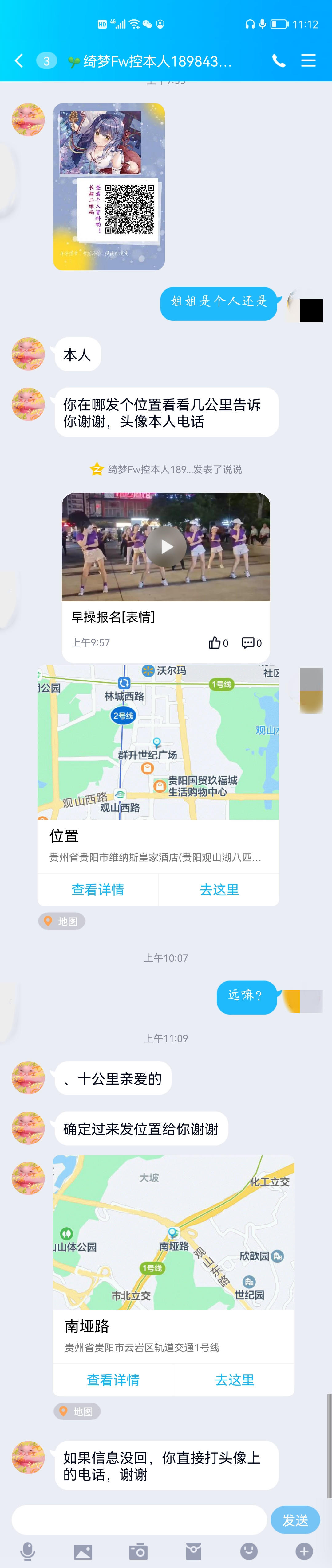Open the camera to take a photo
The width and height of the screenshot is (332, 1568).
pos(138,1551)
